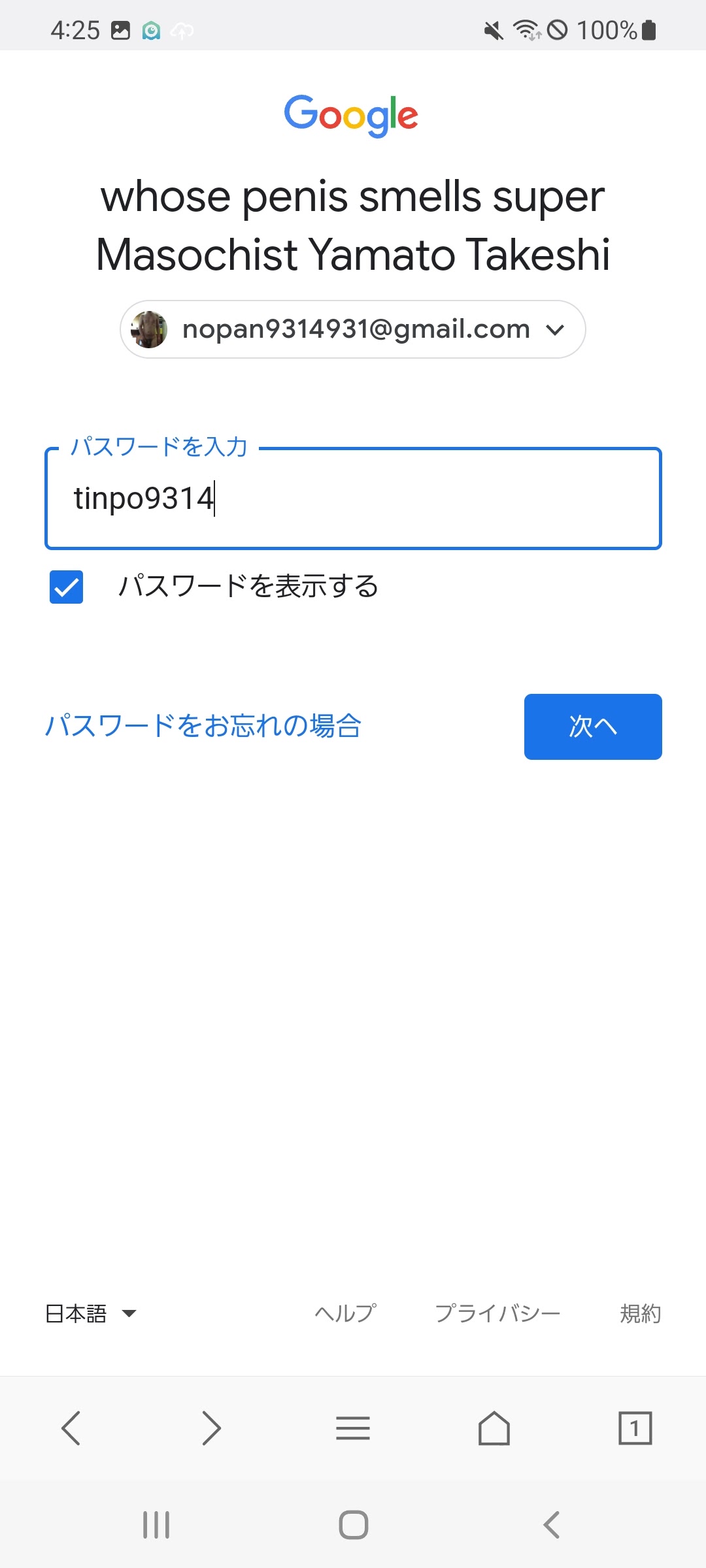Screen dimensions: 706x1568
Task: Navigate back with the browser back arrow
Action: 71,1428
